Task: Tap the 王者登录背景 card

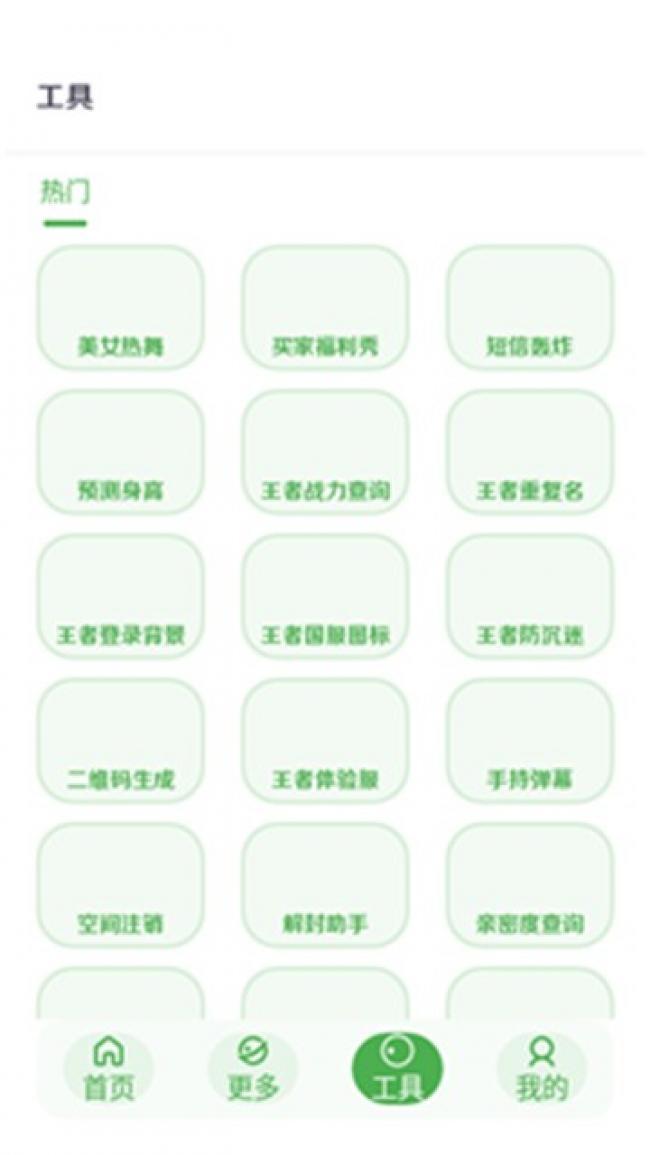Action: click(120, 596)
